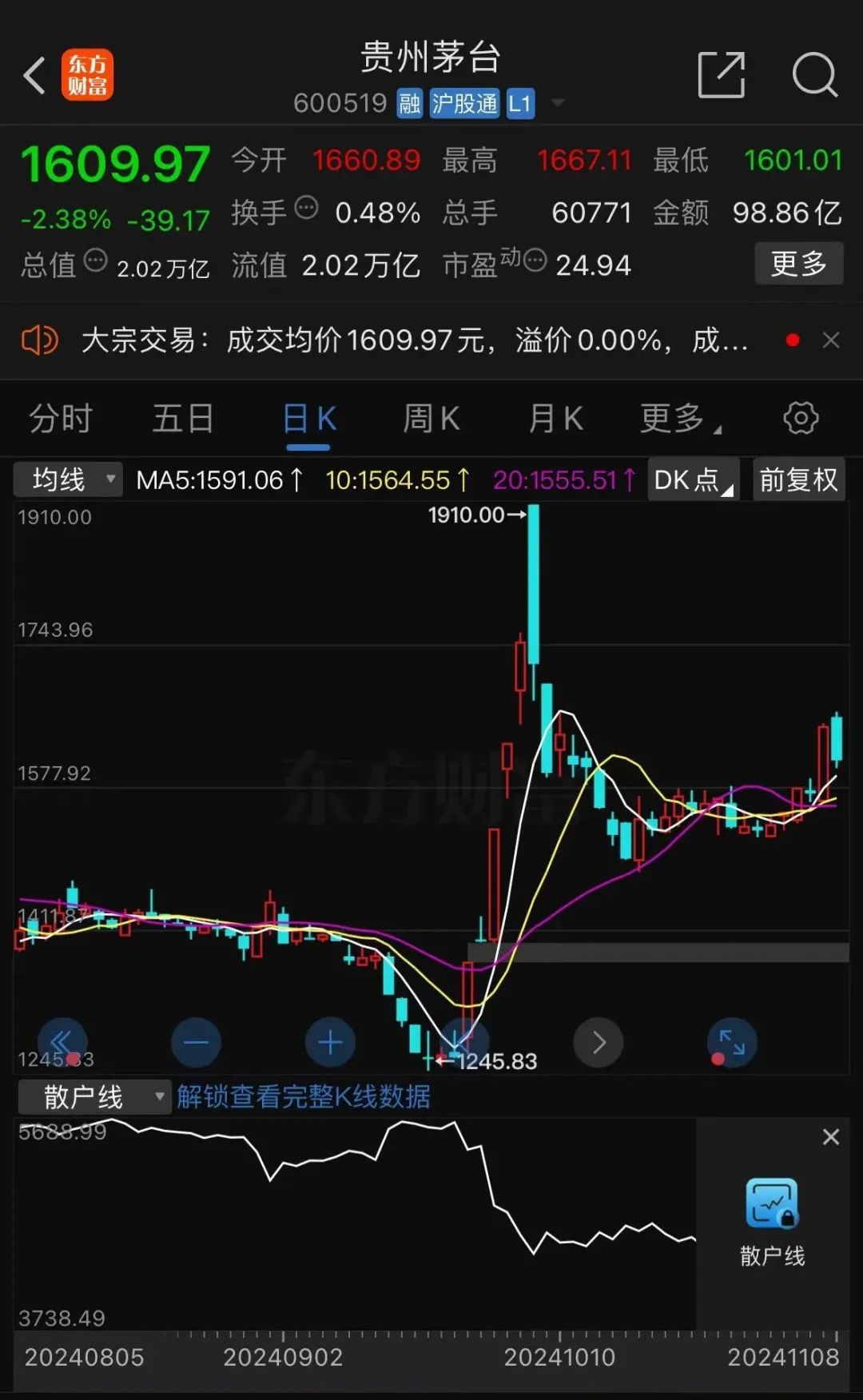
Task: Share this stock page
Action: [x=721, y=76]
